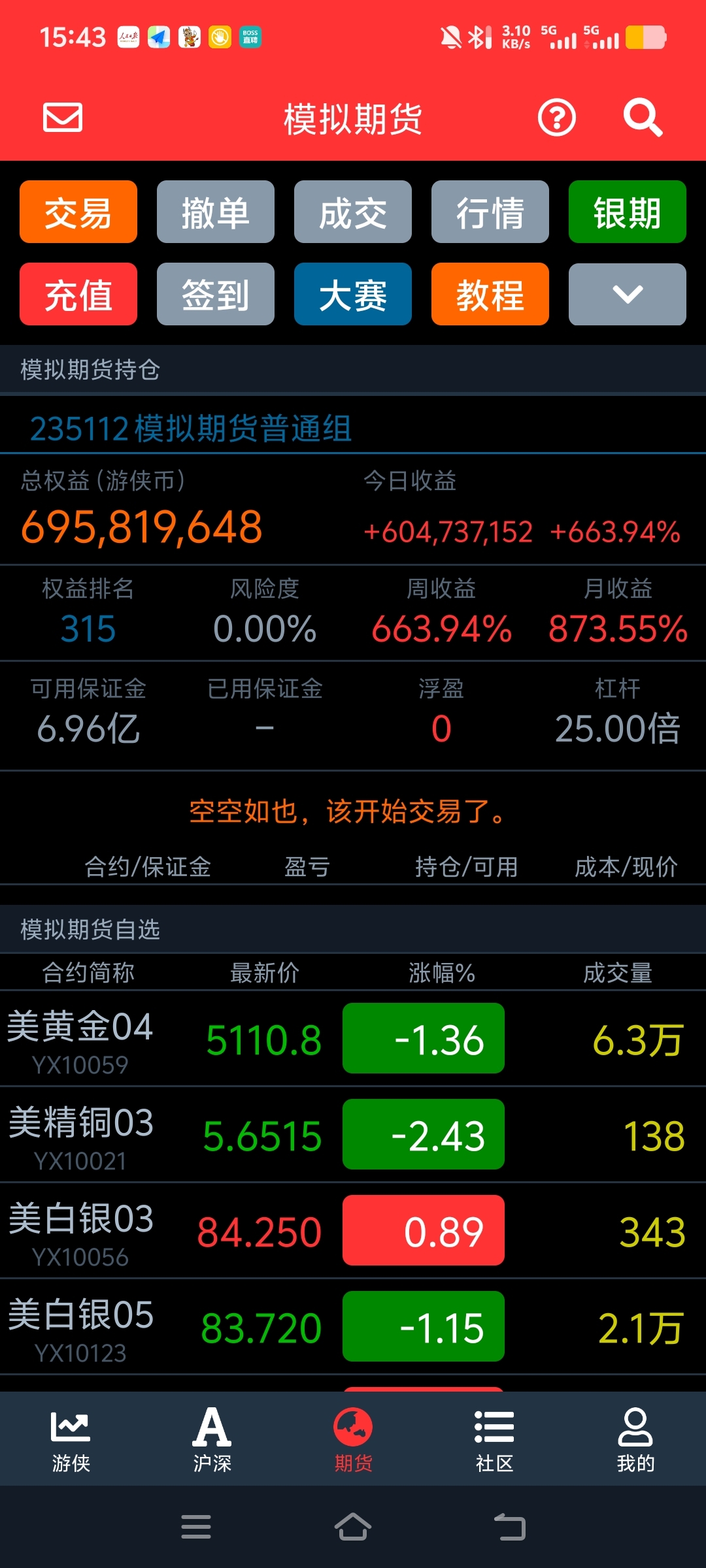Open the 大赛 contest button
This screenshot has height=1568, width=706.
coord(353,294)
